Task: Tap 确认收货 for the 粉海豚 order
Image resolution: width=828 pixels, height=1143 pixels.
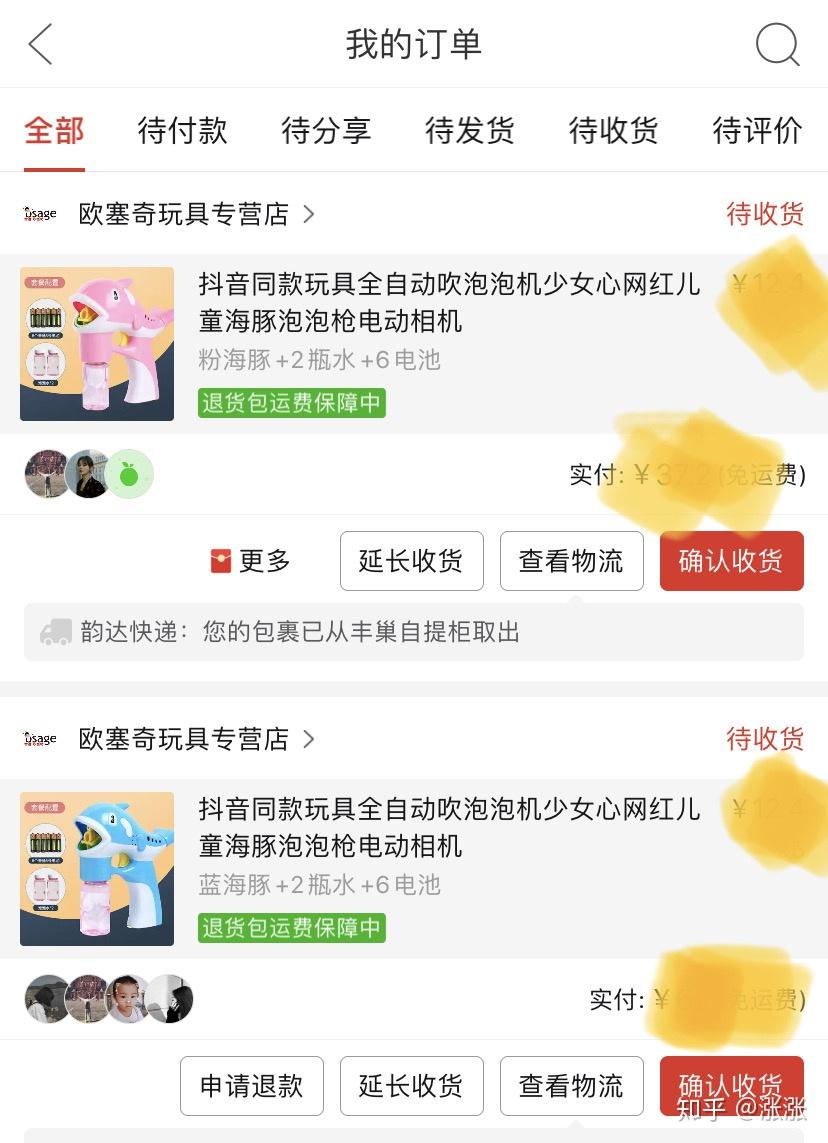Action: click(731, 561)
